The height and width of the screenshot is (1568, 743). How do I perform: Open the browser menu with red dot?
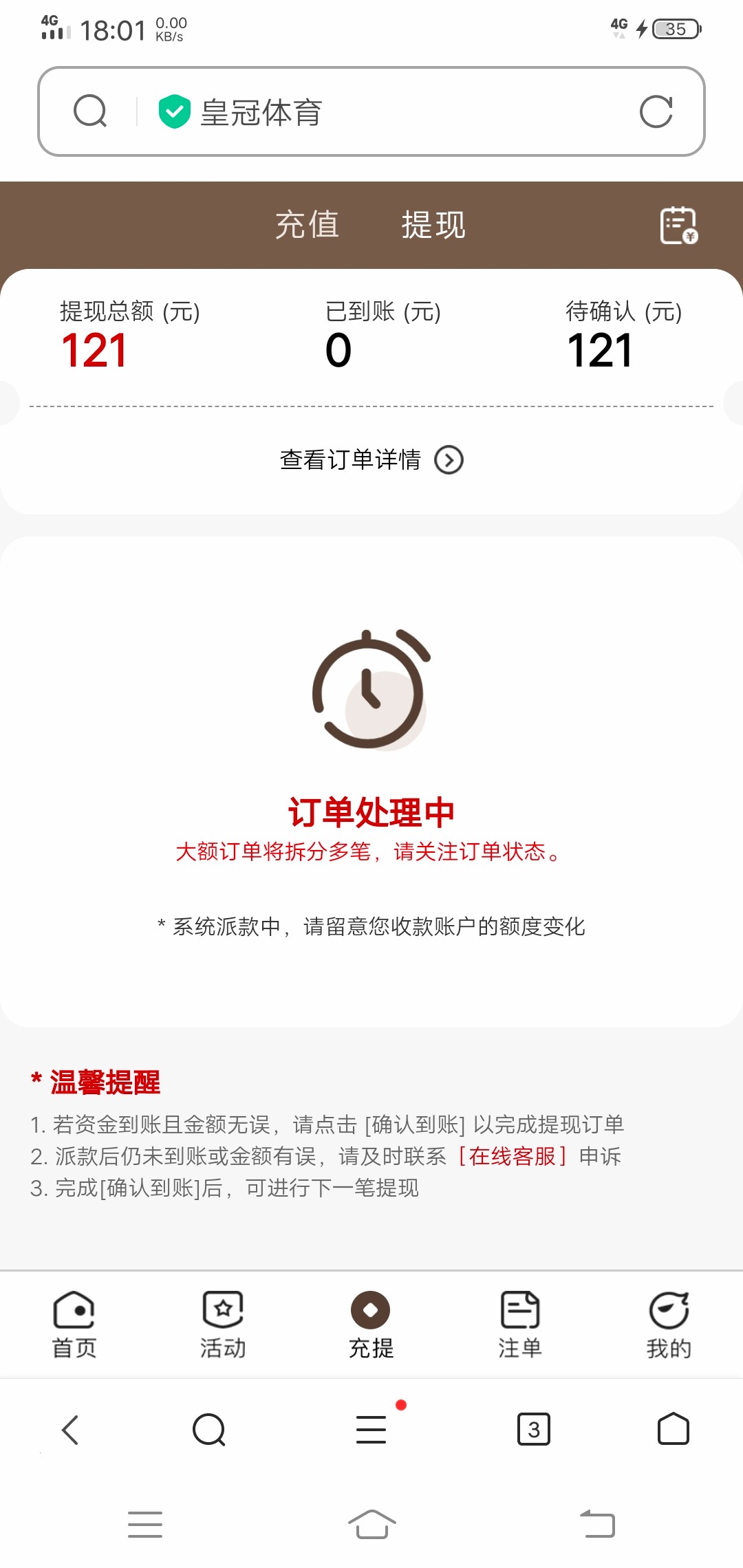[370, 1429]
